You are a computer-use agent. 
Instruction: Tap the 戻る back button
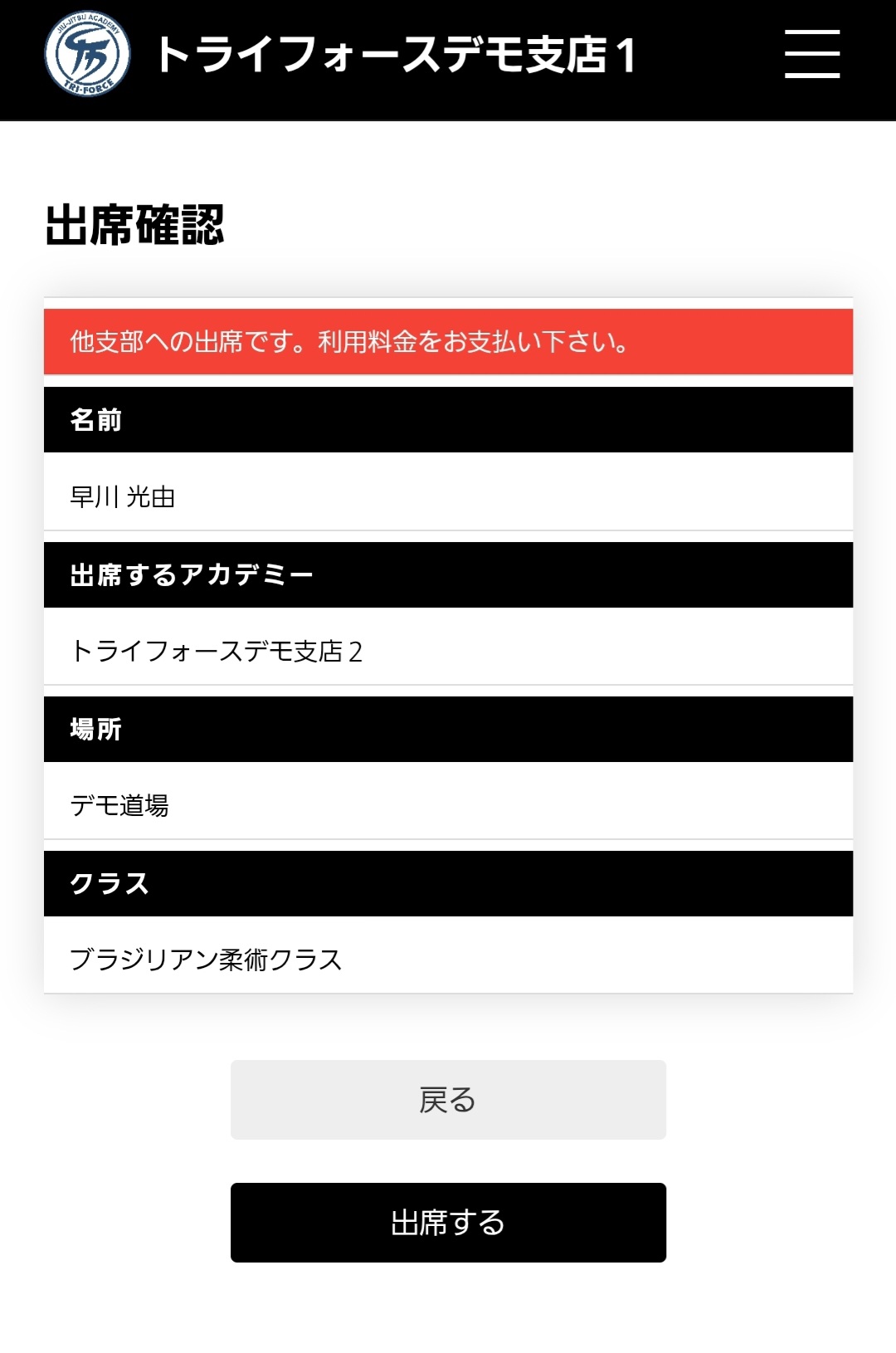pos(448,1099)
